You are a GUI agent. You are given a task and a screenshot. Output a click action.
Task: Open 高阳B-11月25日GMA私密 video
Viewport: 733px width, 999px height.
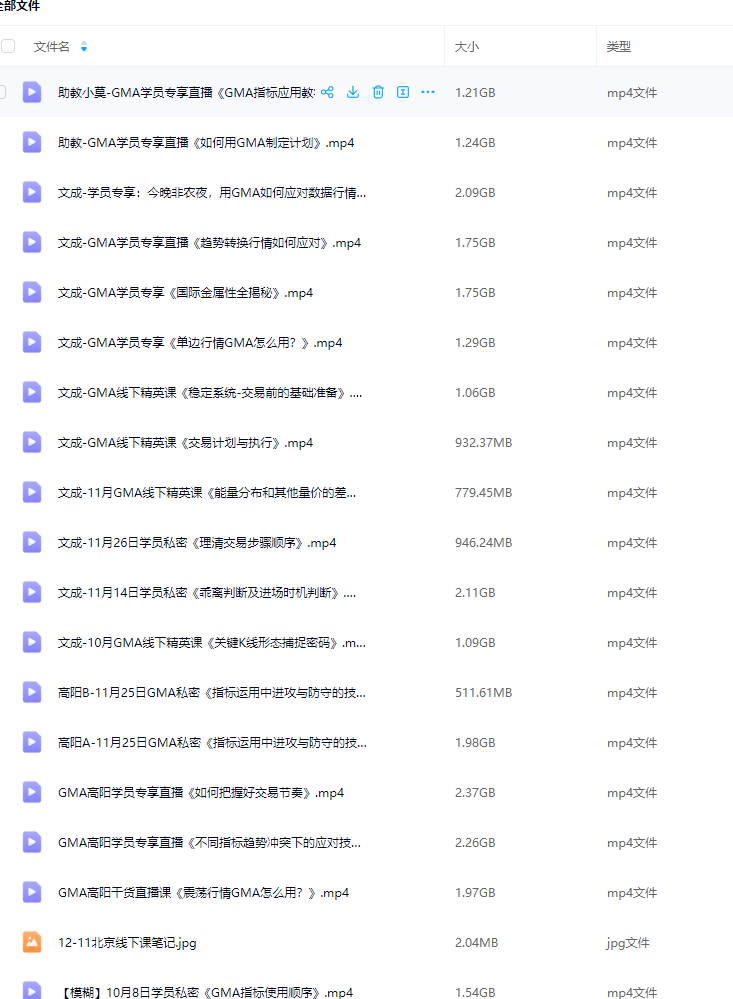(211, 693)
